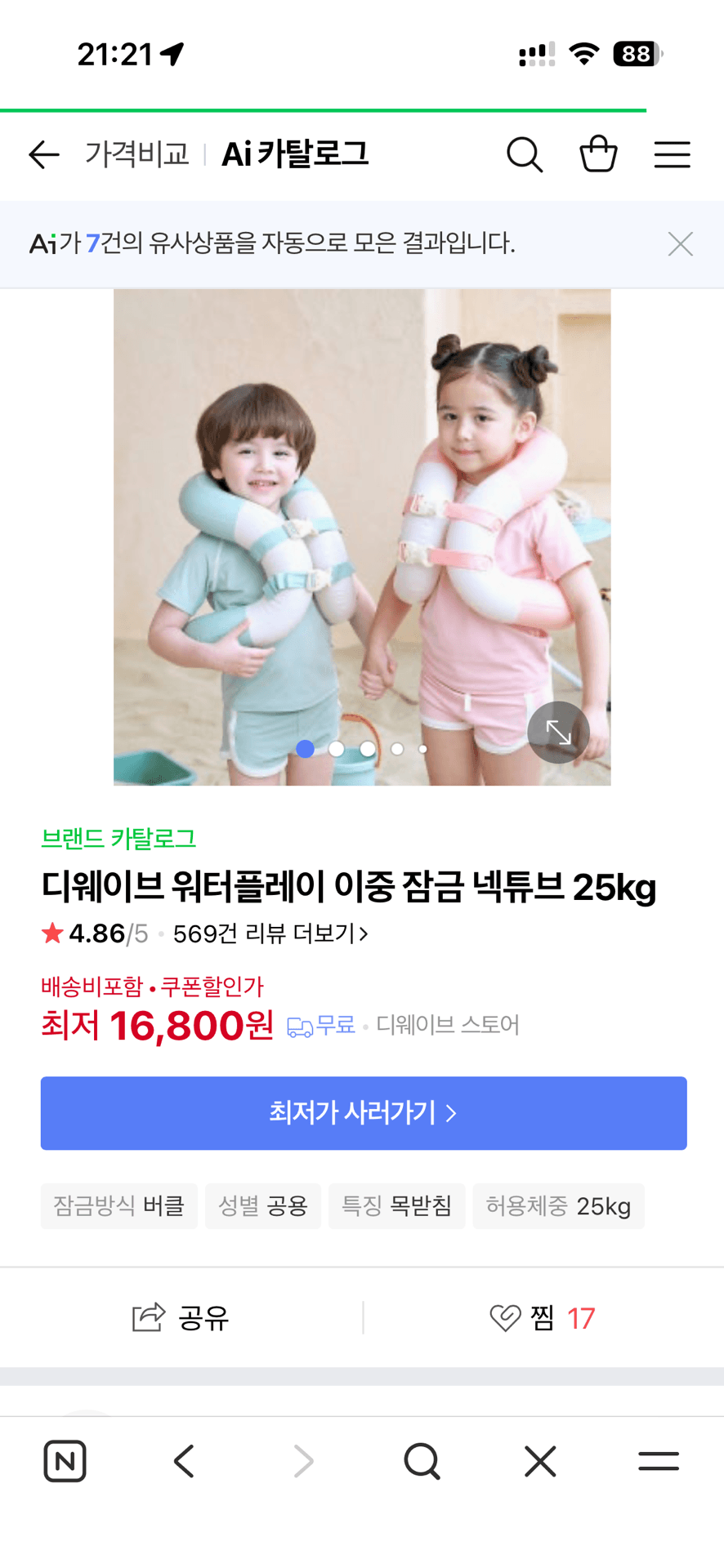Open 브랜드 카탈로그 link
Screen dimensions: 724x1568
pyautogui.click(x=118, y=839)
